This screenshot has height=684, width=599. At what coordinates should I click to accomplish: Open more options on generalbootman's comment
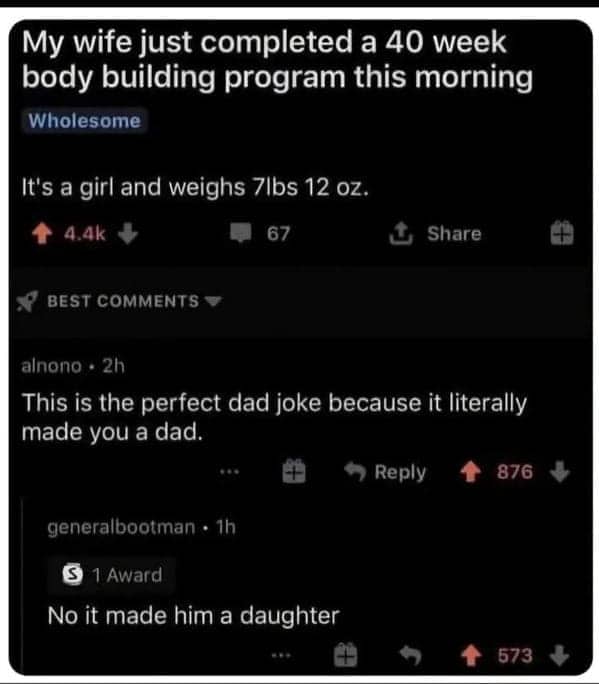(280, 655)
